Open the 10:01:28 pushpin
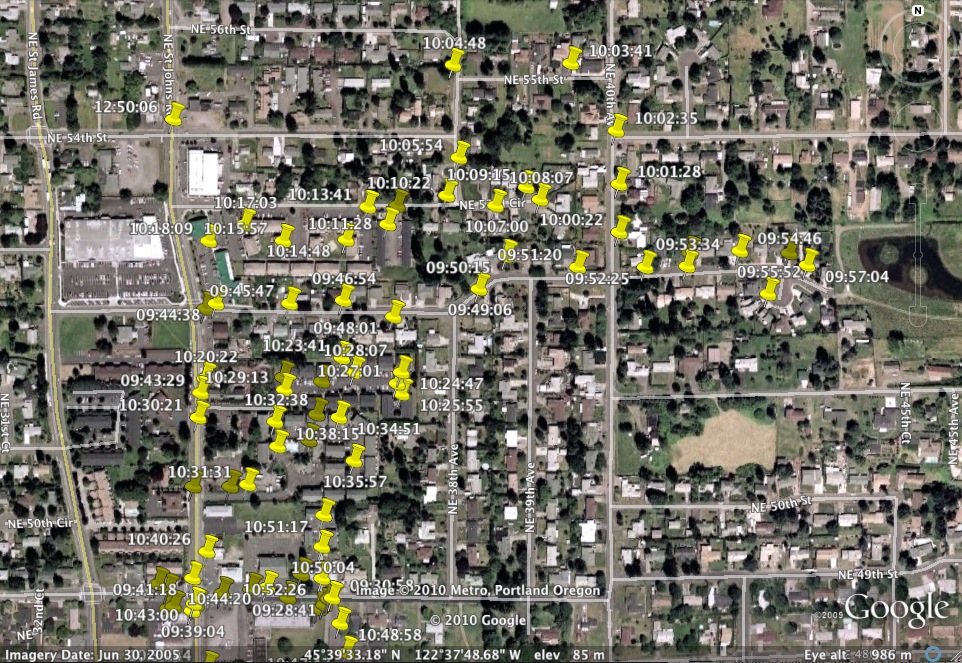This screenshot has width=962, height=663. tap(620, 178)
